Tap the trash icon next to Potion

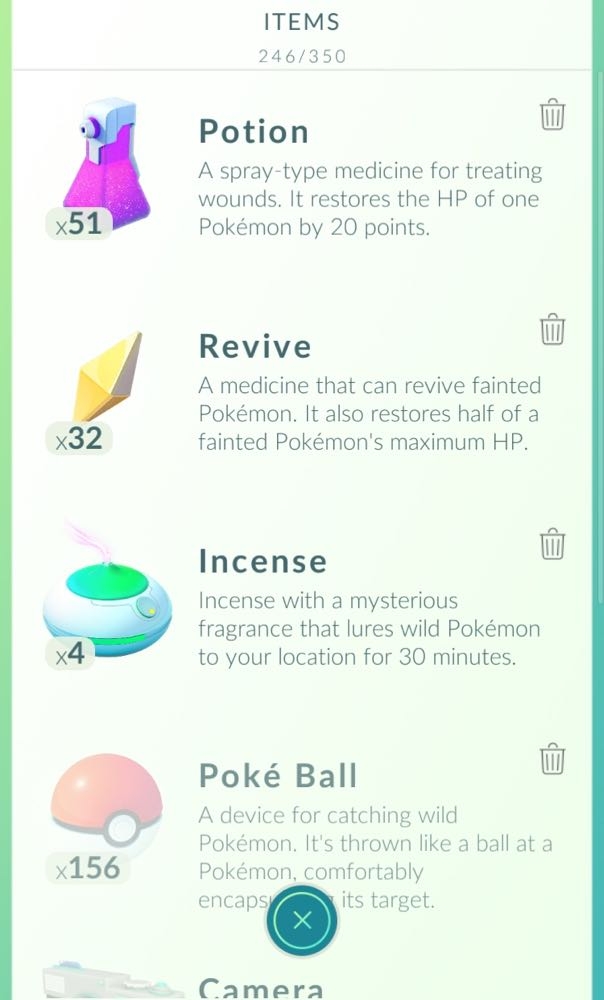point(552,115)
